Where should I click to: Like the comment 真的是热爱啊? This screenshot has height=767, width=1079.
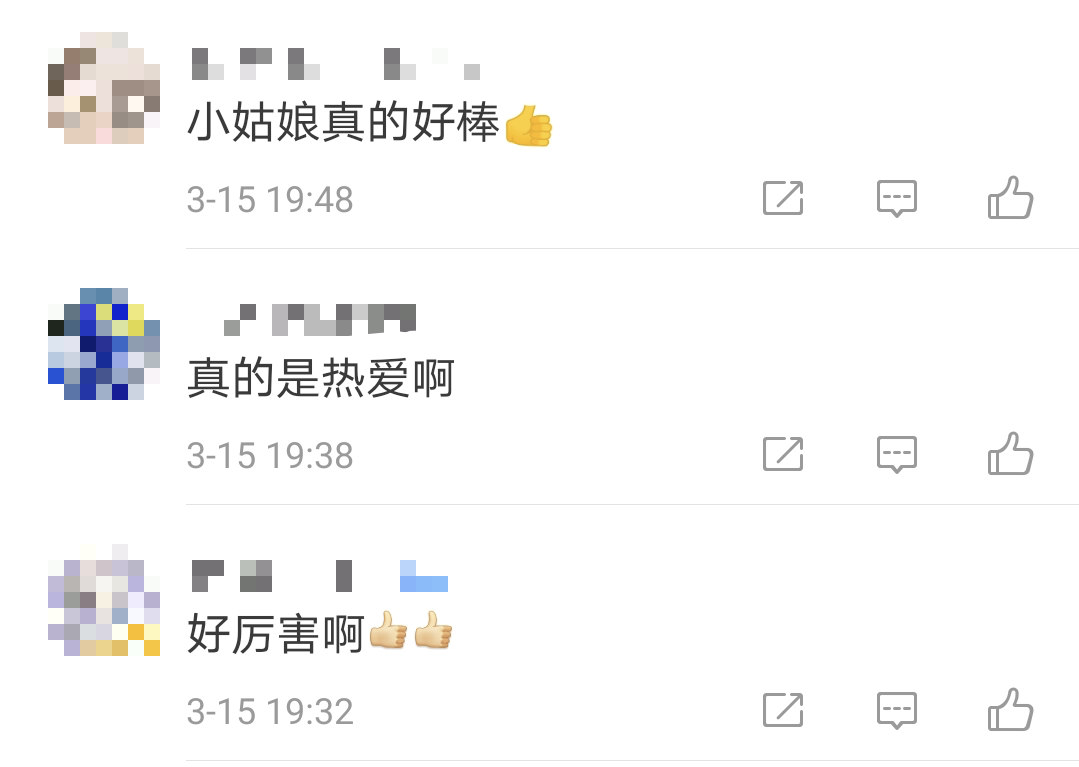click(x=1009, y=454)
